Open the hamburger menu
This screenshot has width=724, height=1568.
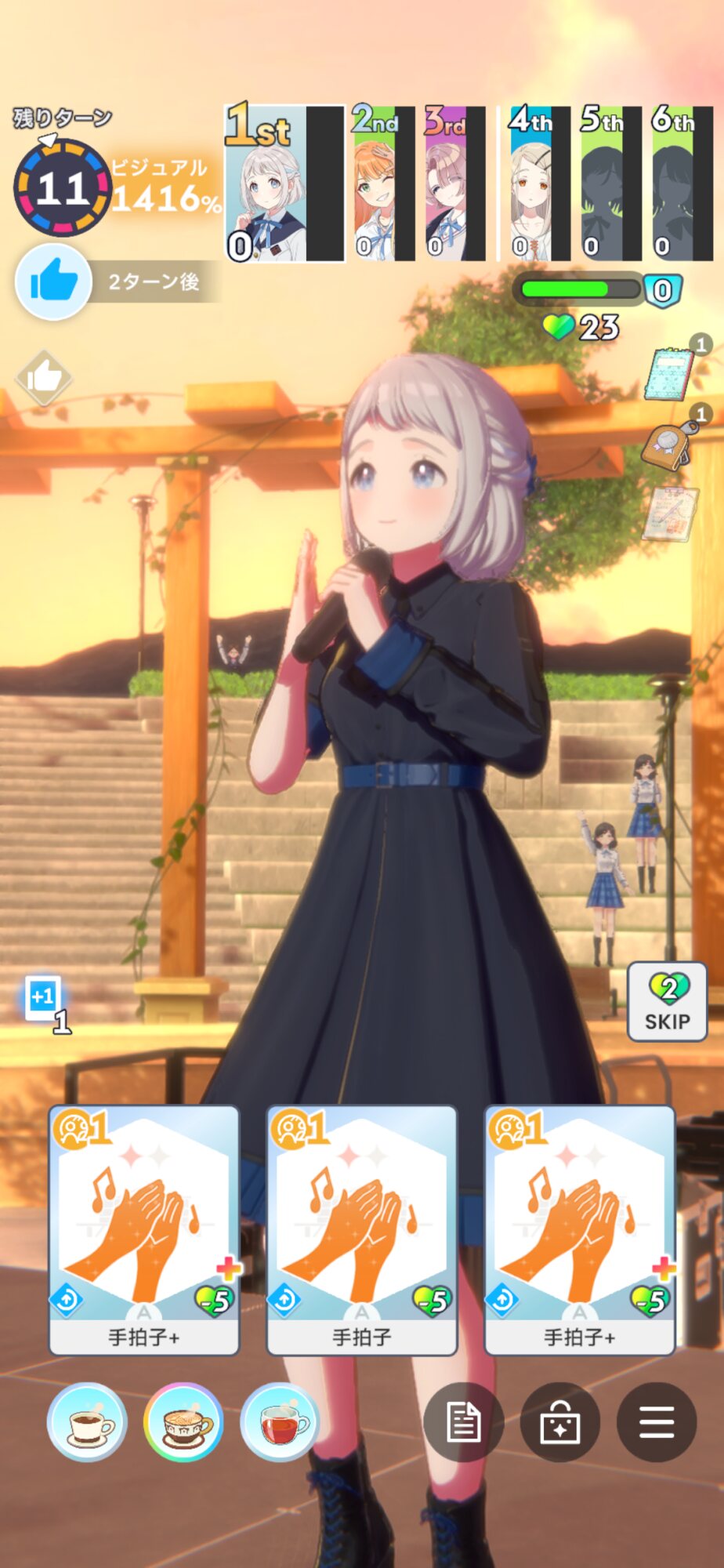tap(657, 1422)
